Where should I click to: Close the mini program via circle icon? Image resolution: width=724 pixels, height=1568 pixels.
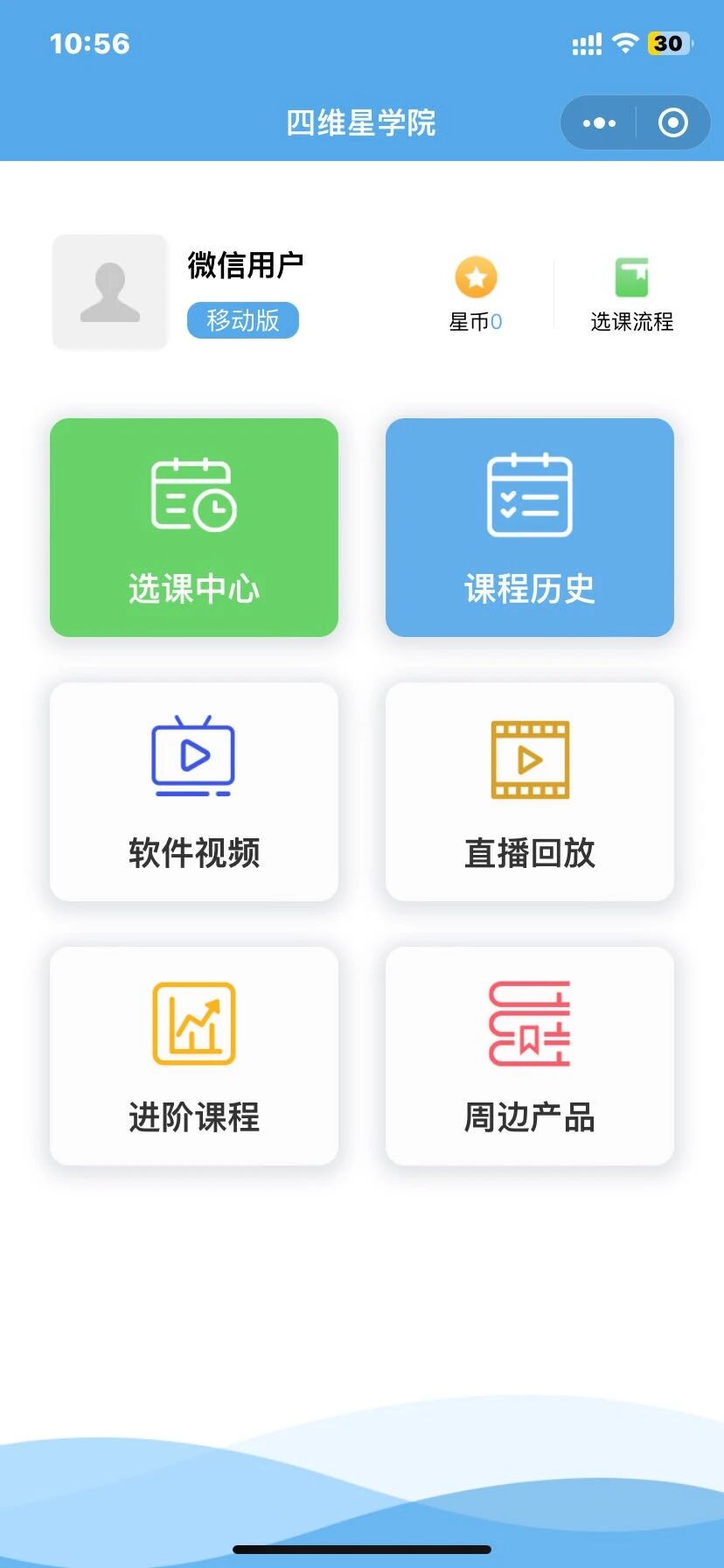click(x=672, y=123)
